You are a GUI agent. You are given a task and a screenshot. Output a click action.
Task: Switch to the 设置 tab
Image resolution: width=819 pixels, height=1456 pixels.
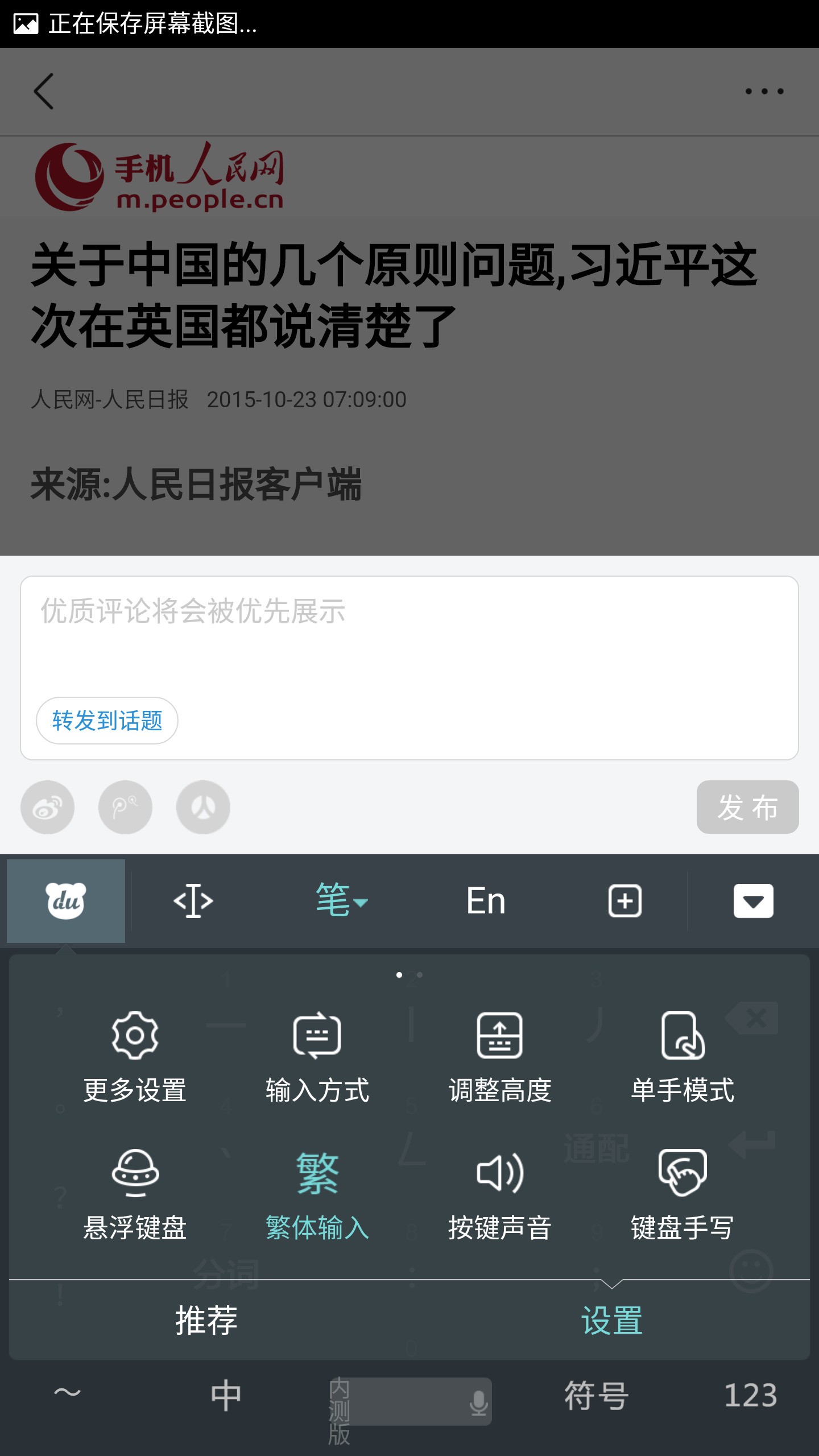click(612, 1321)
